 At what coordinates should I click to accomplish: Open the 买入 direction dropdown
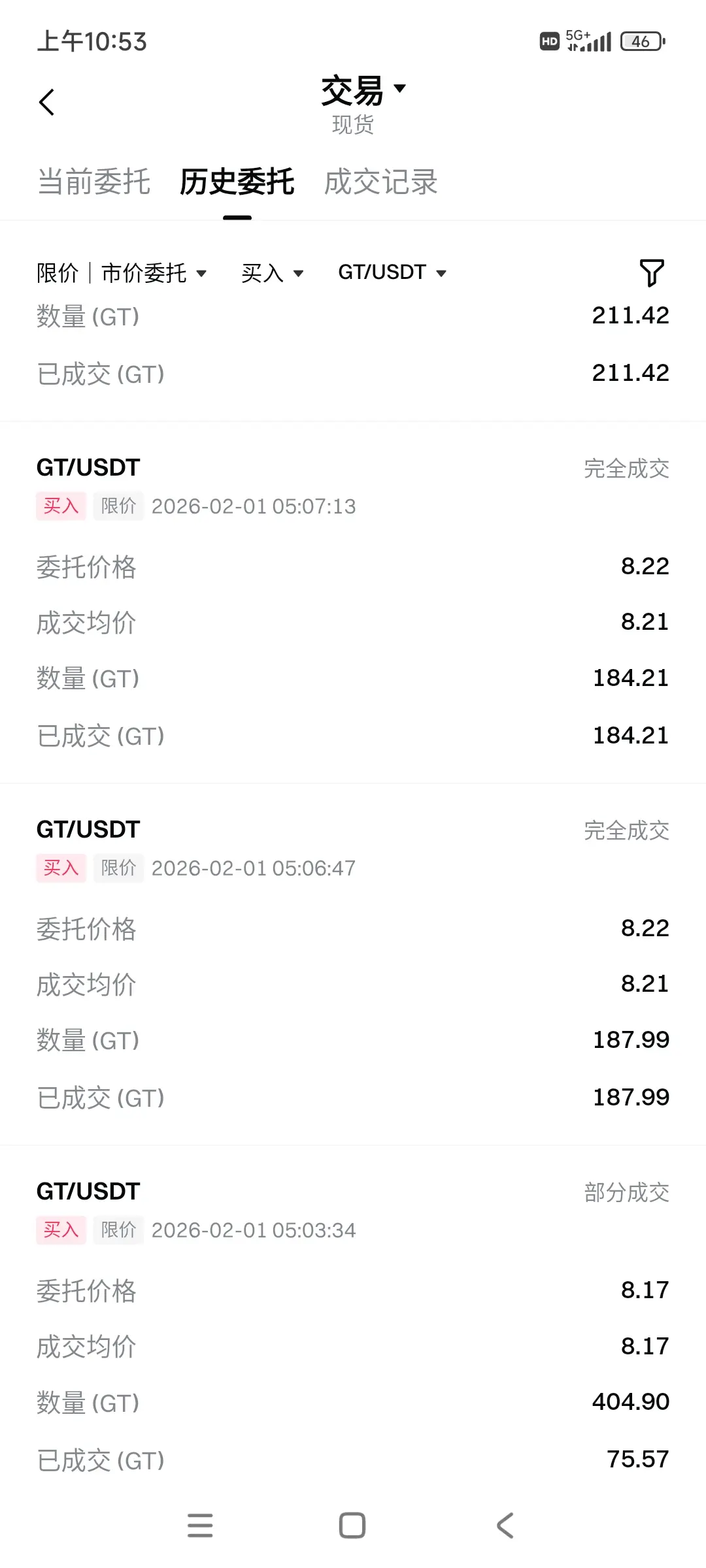point(273,273)
